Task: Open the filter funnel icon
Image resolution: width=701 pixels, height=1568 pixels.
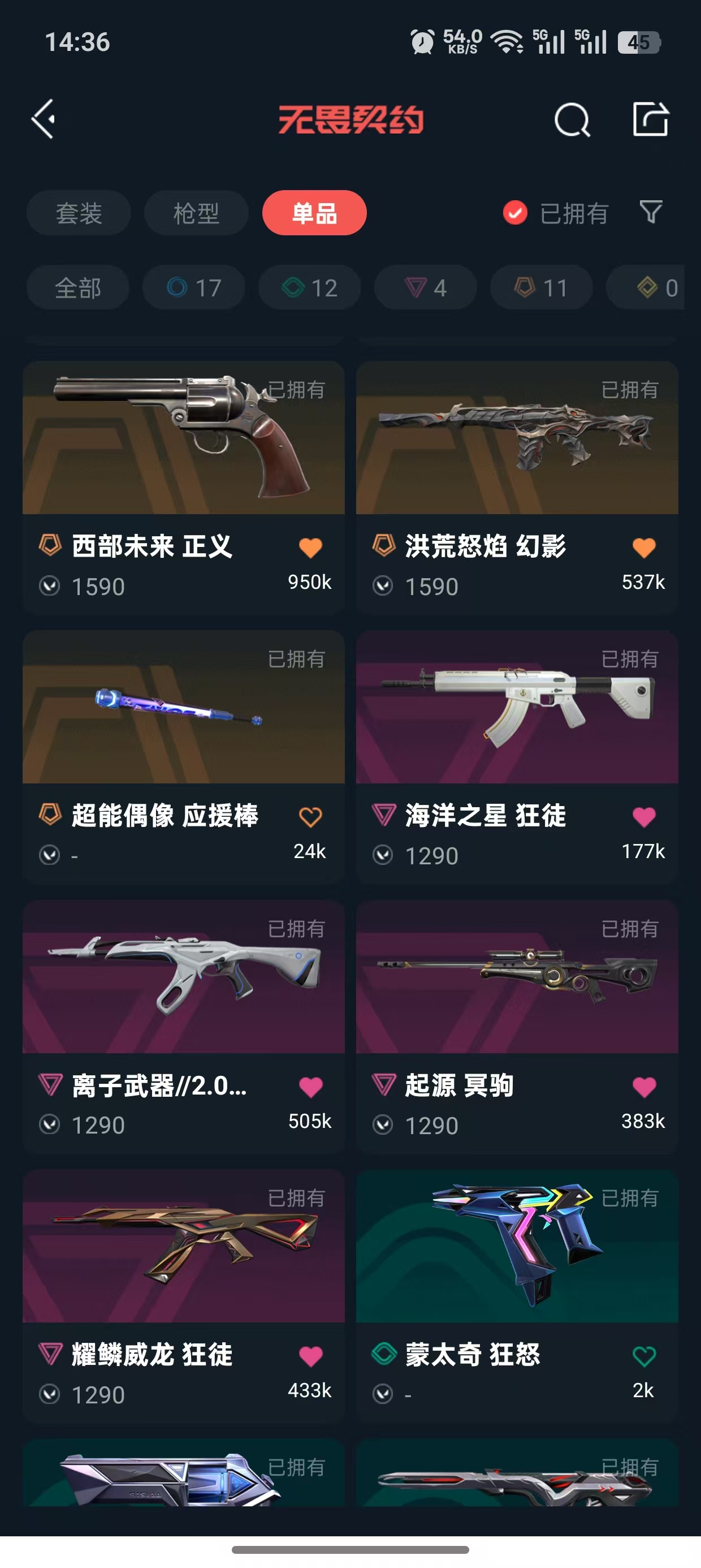Action: [x=651, y=213]
